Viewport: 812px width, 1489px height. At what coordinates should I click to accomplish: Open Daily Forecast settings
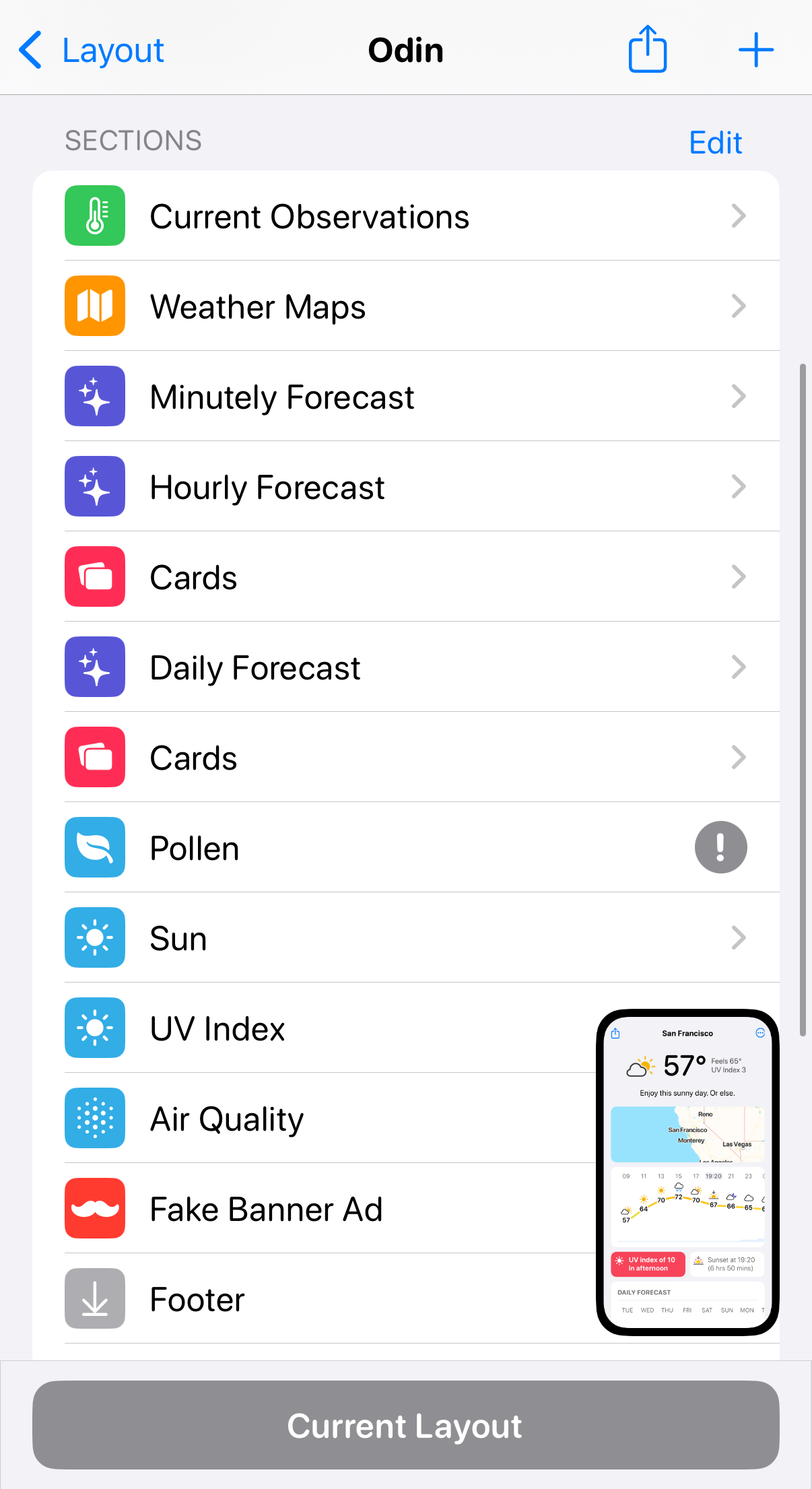coord(405,667)
